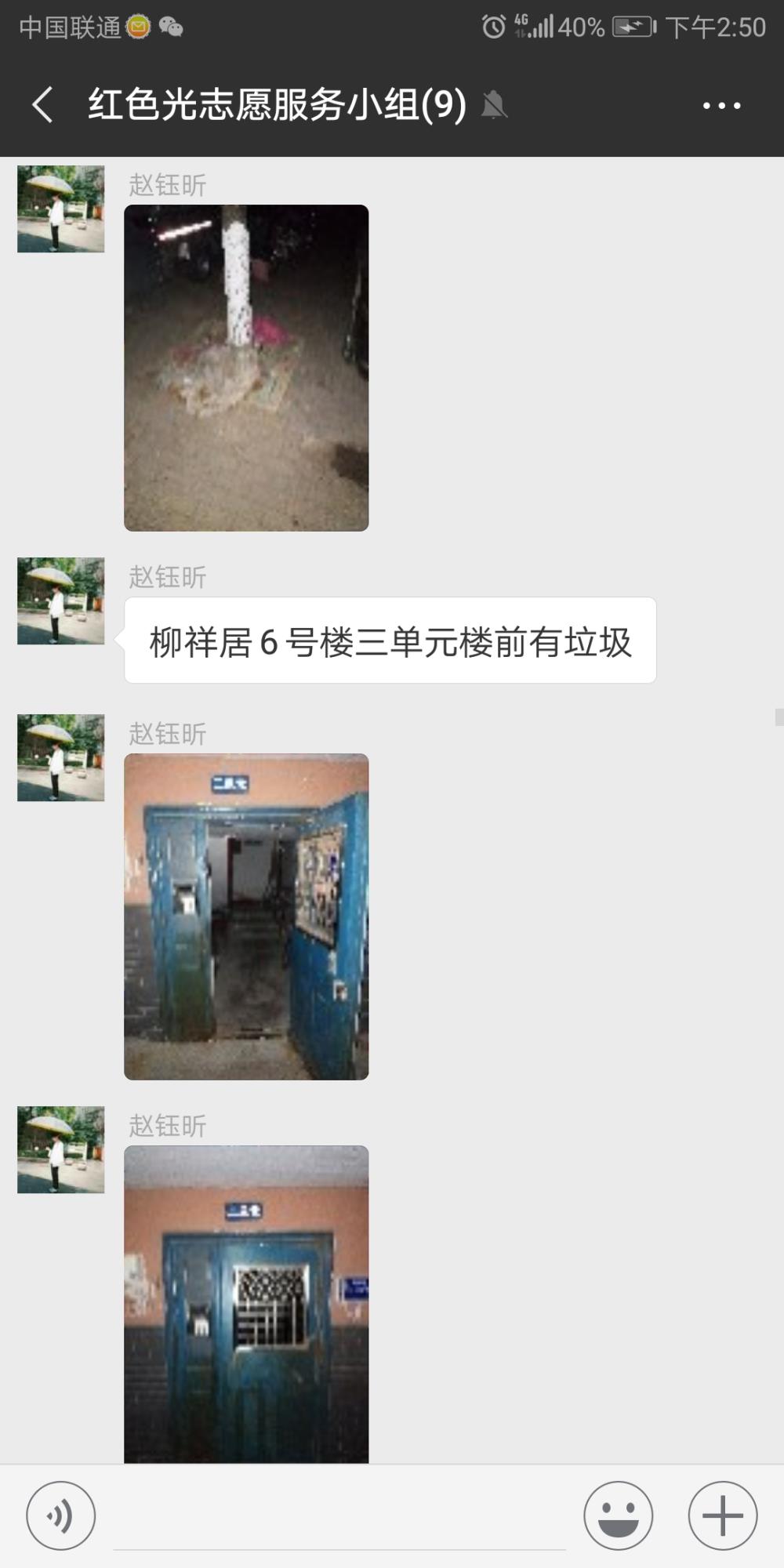
Task: Tap 赵钰昕's avatar beside the text message
Action: (61, 601)
